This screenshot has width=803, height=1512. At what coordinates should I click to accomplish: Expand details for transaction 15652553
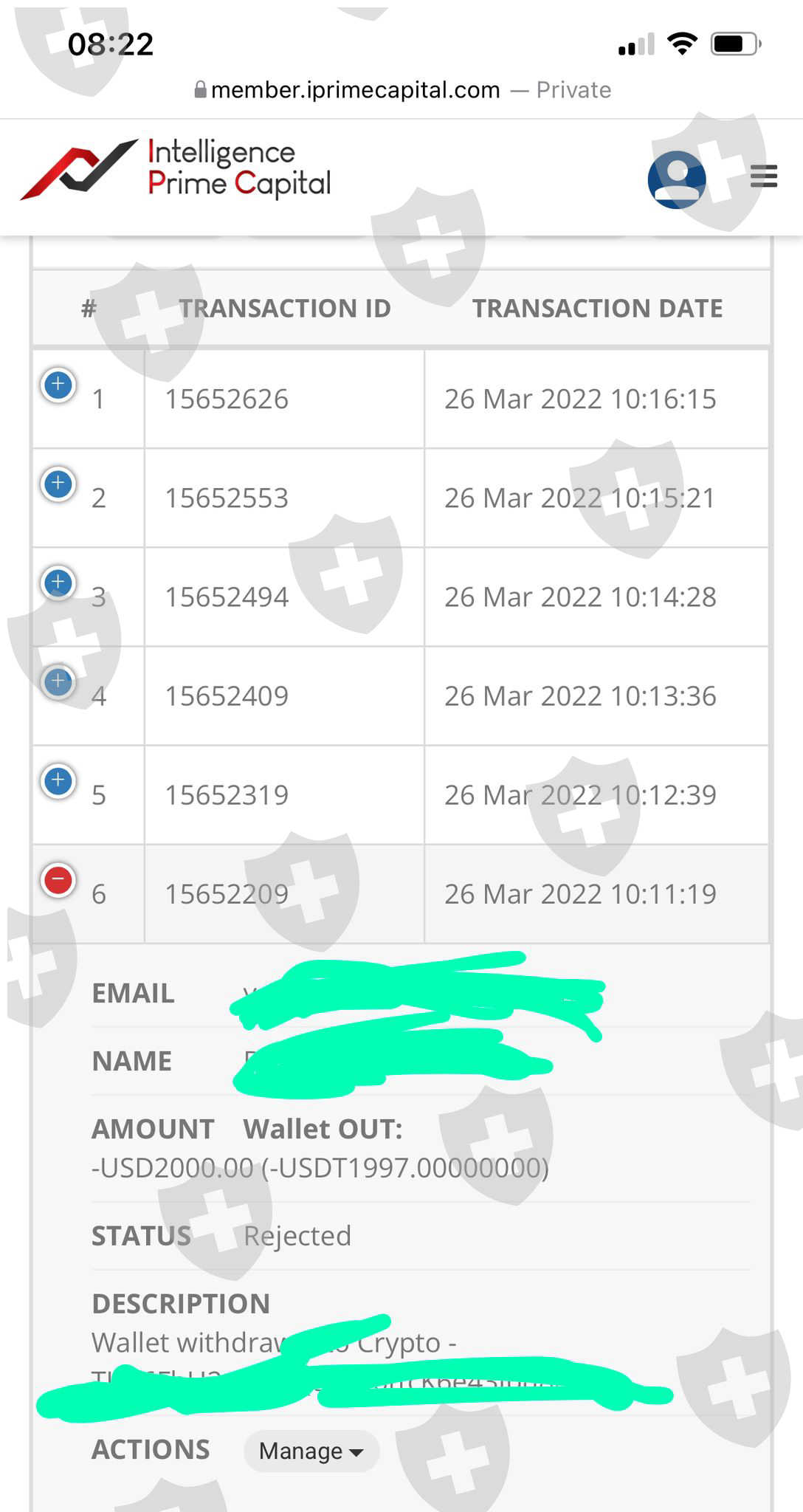[58, 484]
